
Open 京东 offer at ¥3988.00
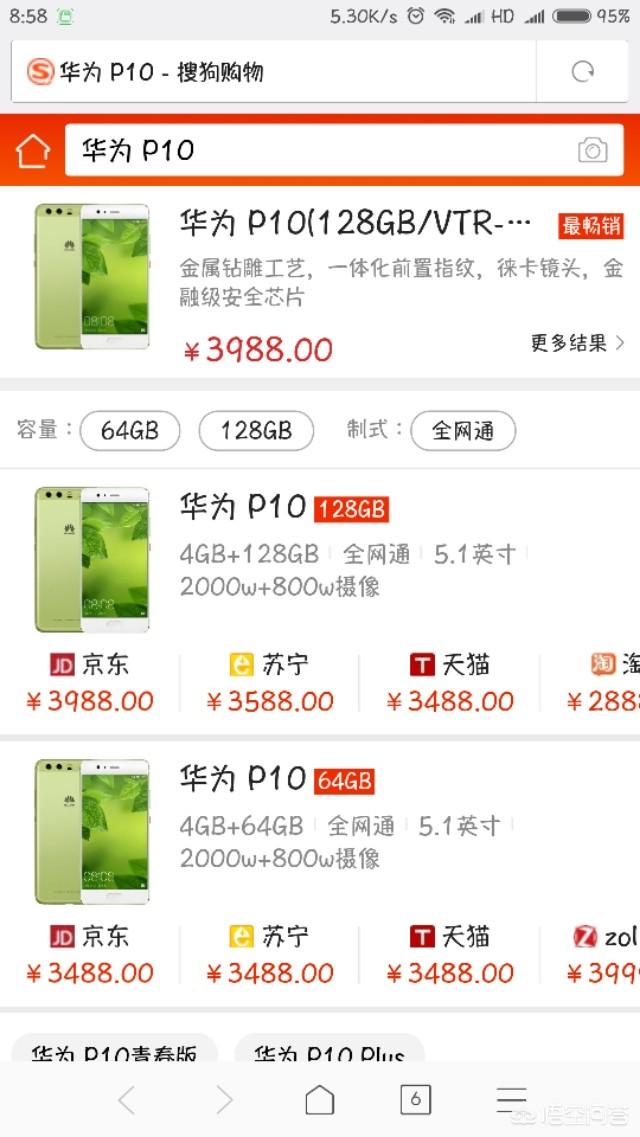click(90, 683)
